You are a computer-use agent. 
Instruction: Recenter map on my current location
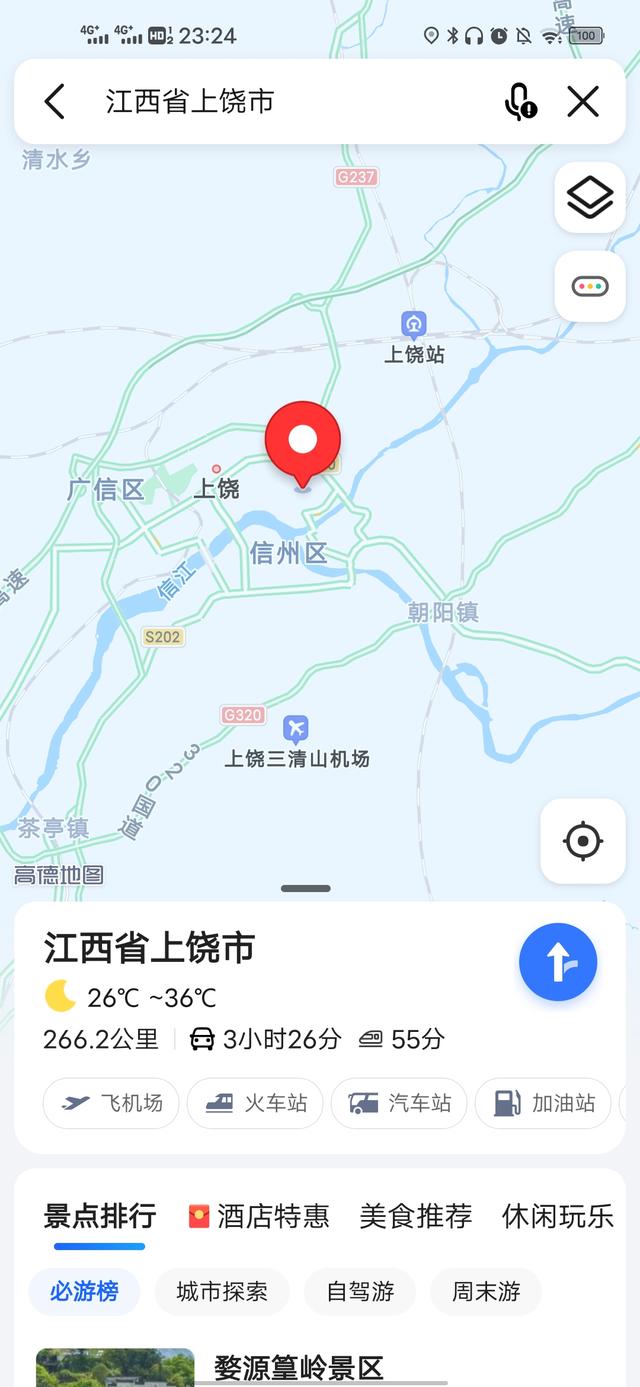[x=583, y=841]
